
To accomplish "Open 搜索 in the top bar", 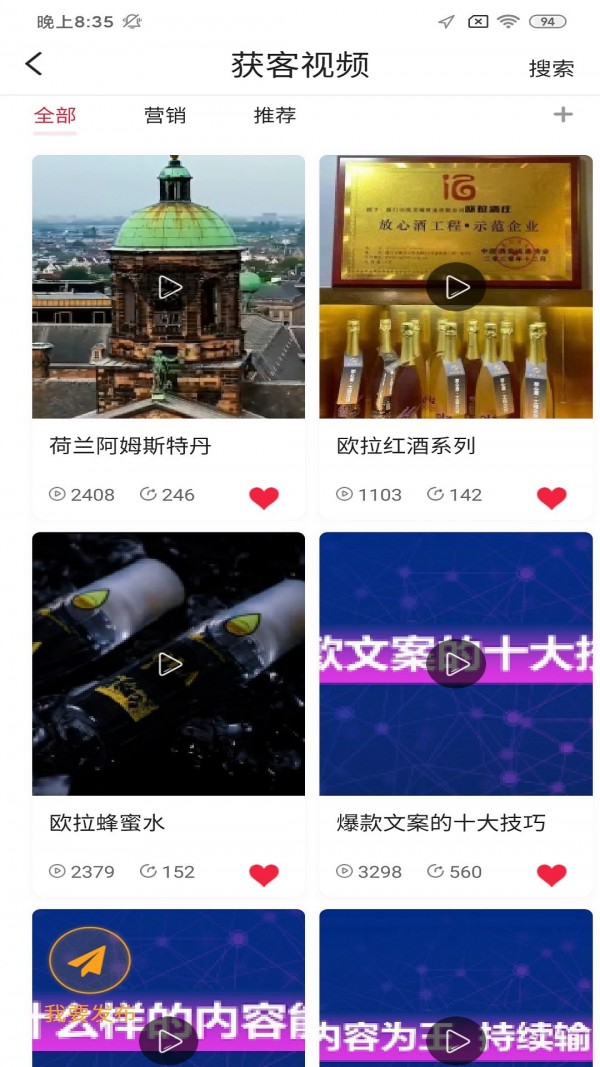I will tap(551, 68).
